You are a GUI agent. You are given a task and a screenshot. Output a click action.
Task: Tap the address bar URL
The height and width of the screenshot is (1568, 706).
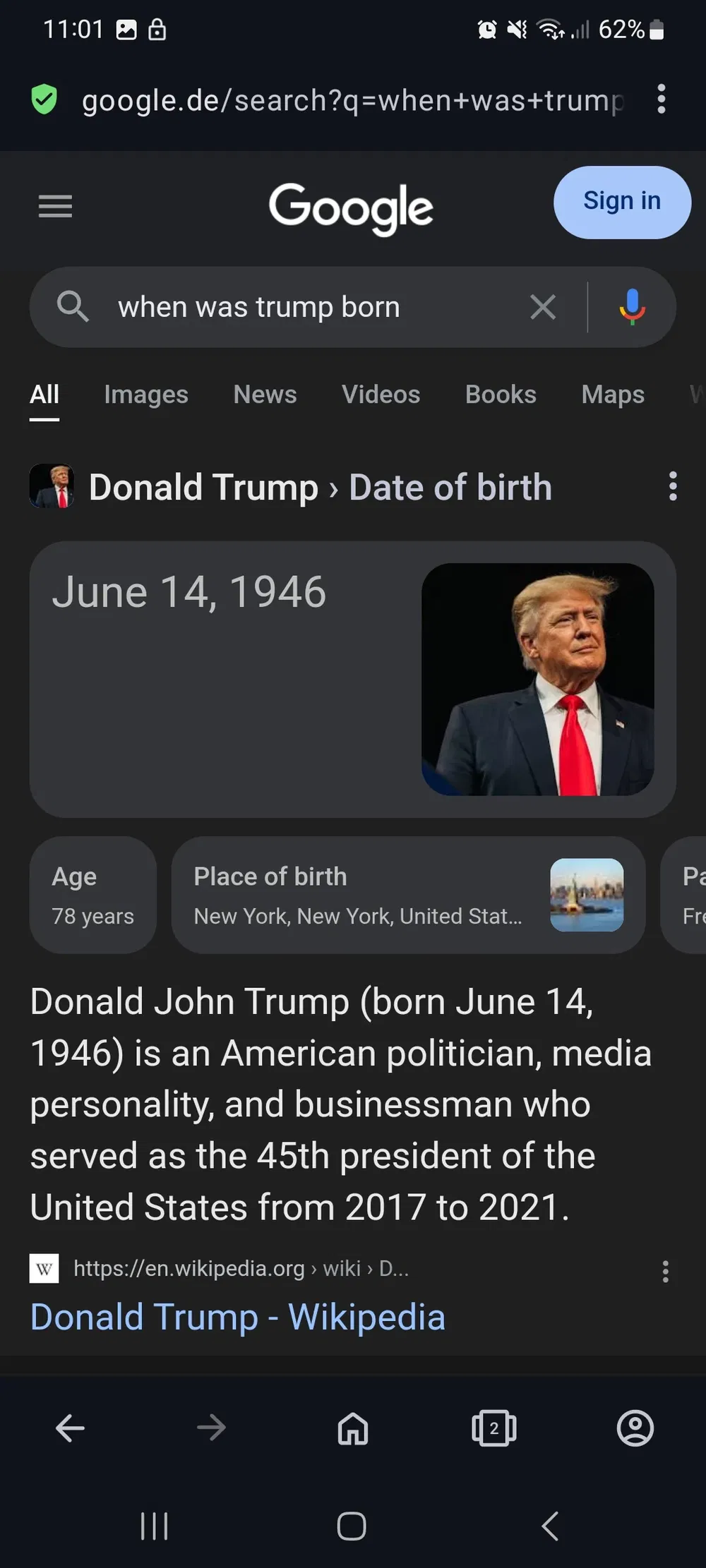(x=352, y=100)
